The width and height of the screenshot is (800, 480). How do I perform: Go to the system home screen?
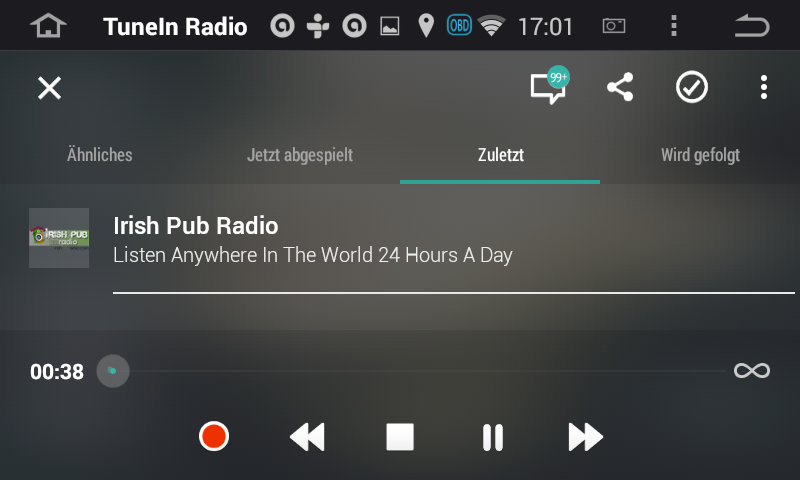coord(48,26)
